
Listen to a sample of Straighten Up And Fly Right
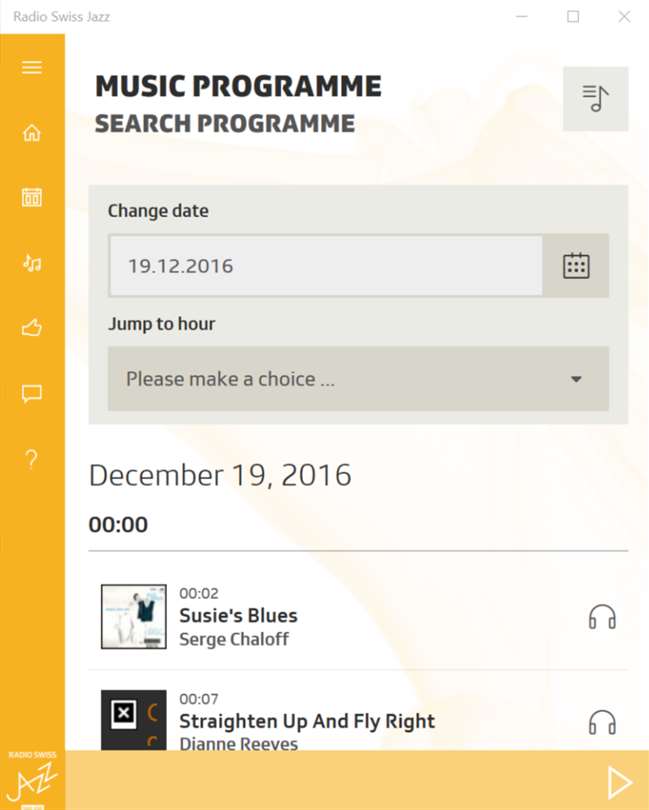[602, 722]
